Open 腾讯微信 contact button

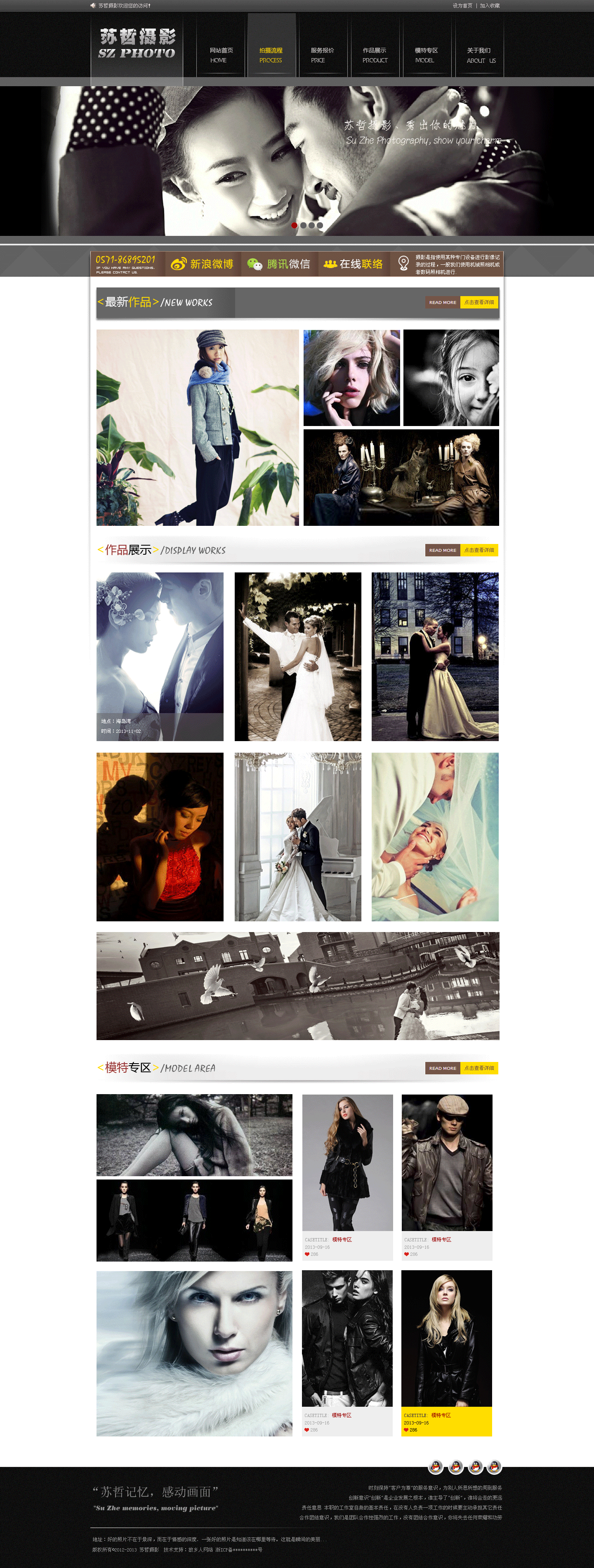tap(279, 264)
